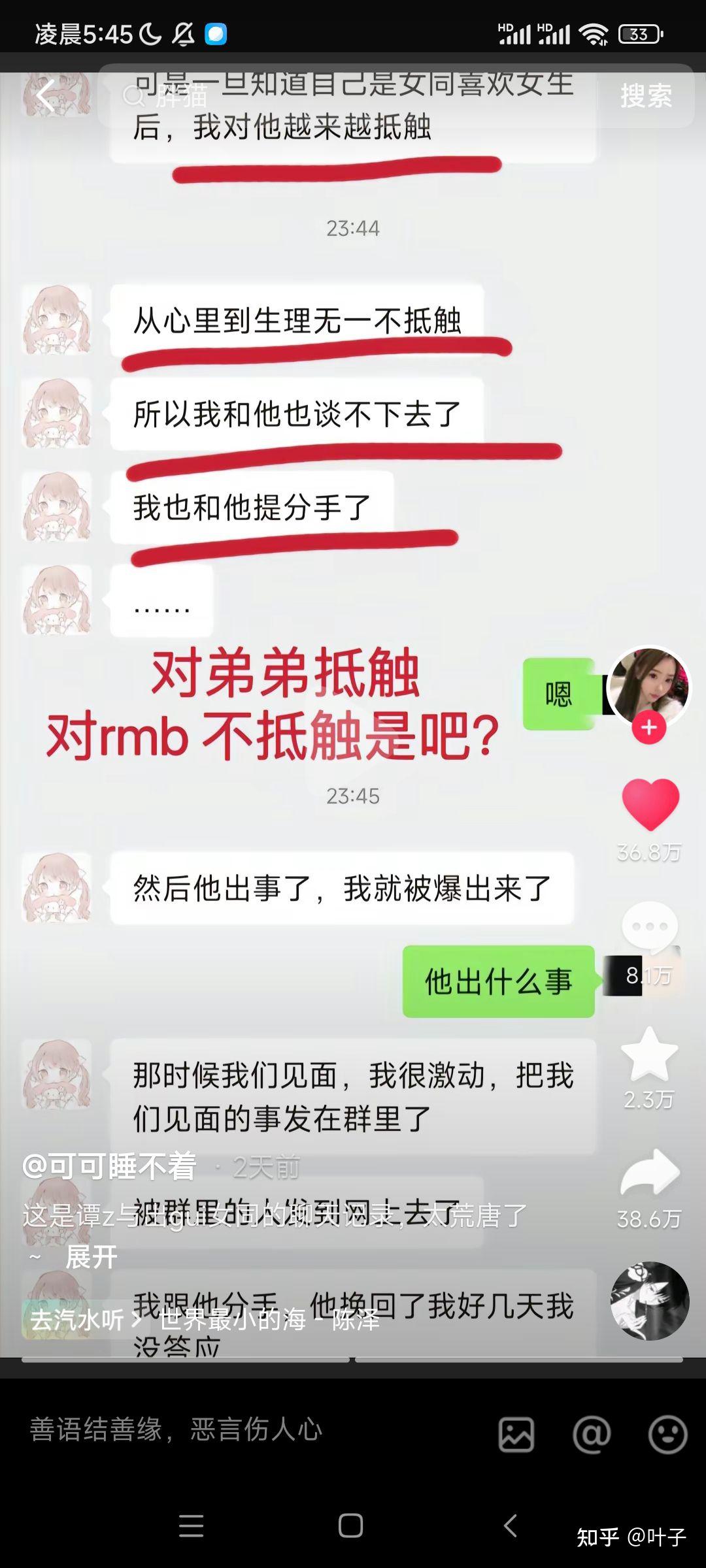Open the emoji picker

point(667,1435)
